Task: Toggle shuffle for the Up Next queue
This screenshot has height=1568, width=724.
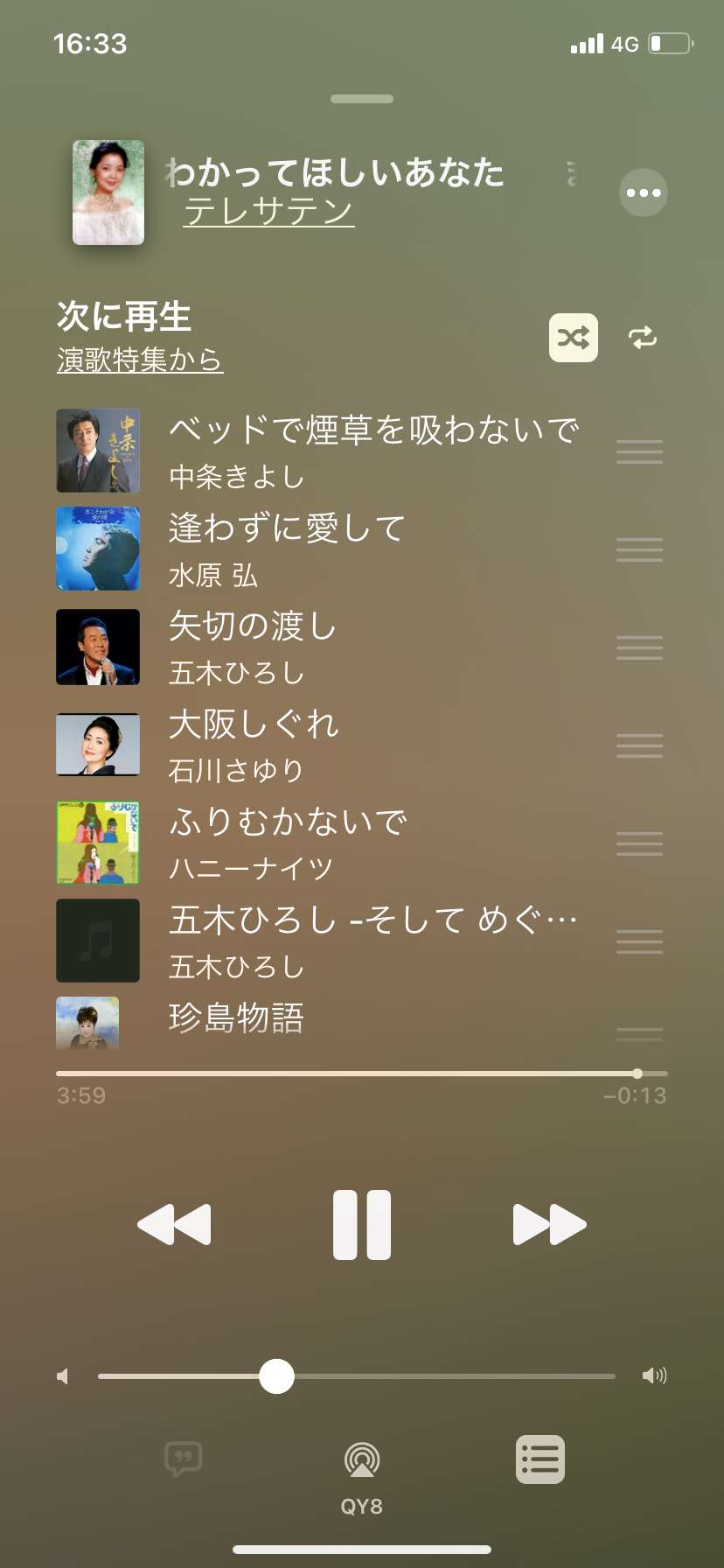Action: coord(573,338)
